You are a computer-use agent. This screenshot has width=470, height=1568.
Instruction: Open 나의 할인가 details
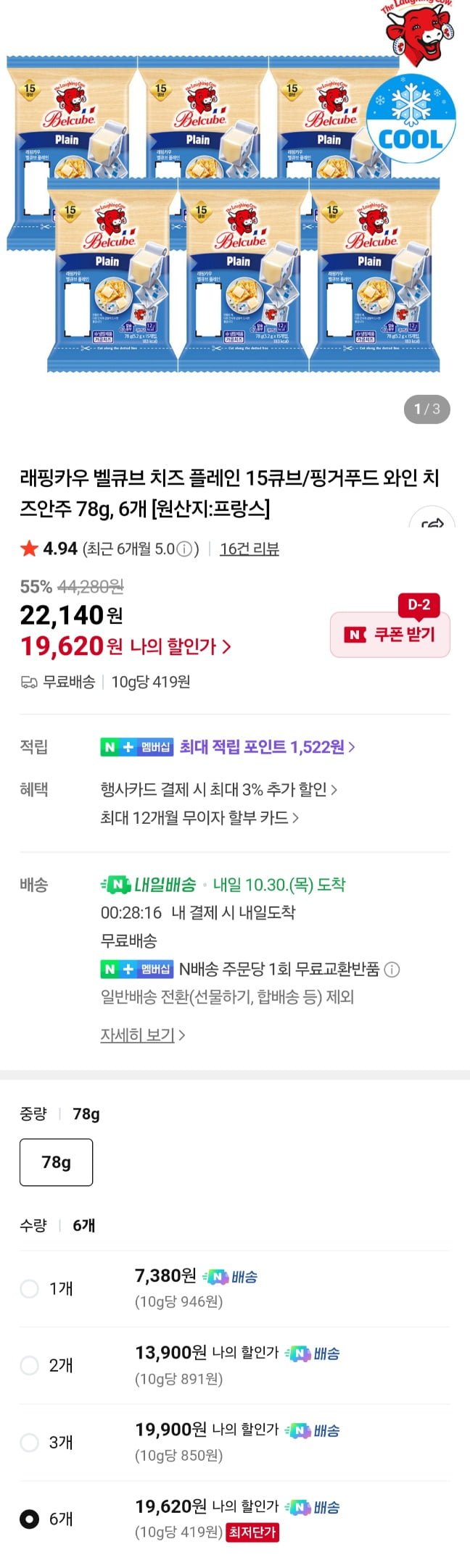(180, 646)
